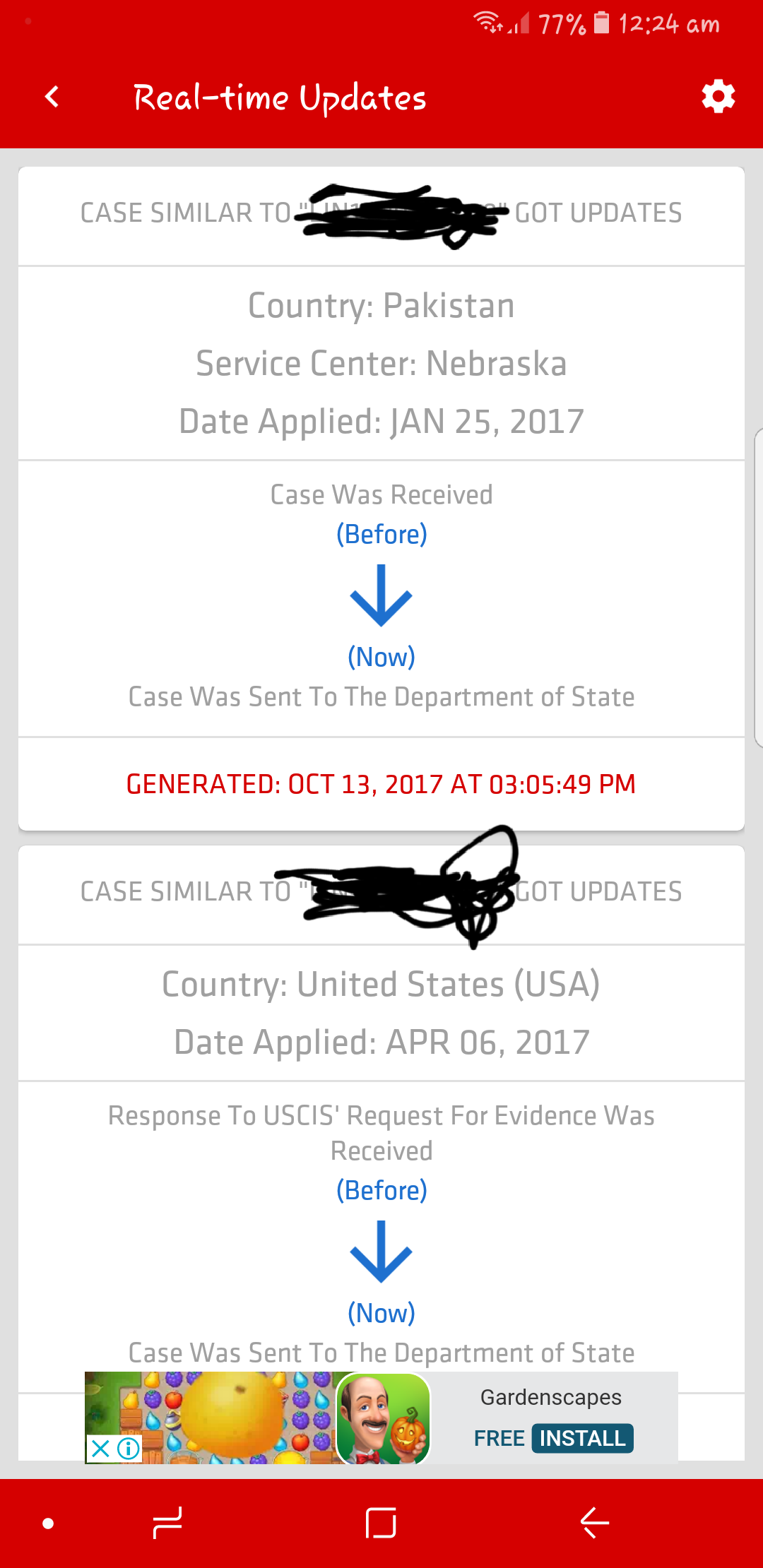Go back using the header arrow

(x=52, y=97)
